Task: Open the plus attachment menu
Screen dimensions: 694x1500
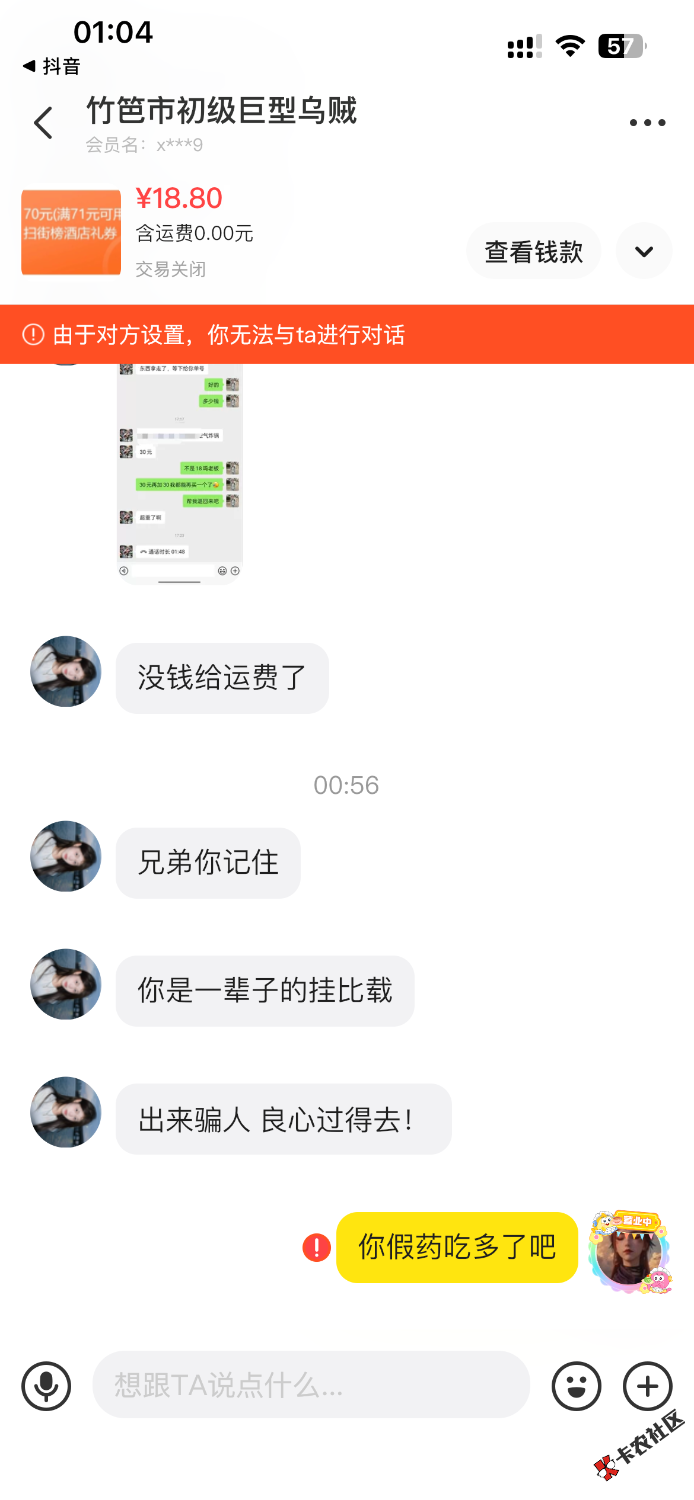Action: coord(647,1385)
